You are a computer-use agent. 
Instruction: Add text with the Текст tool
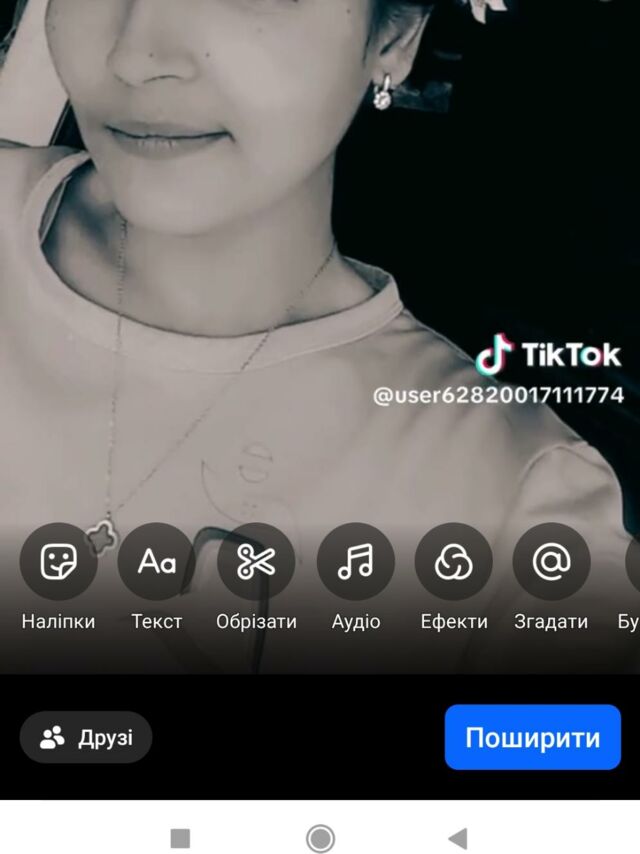(x=156, y=562)
